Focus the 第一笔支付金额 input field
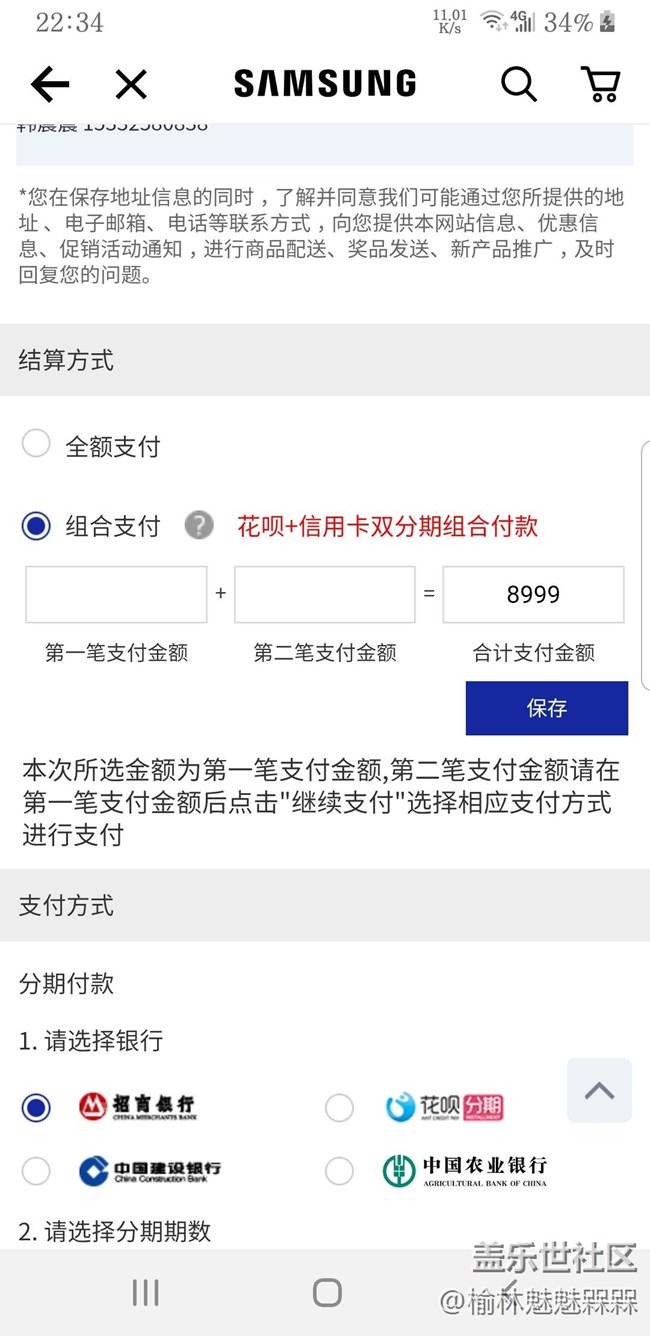Image resolution: width=650 pixels, height=1336 pixels. (x=116, y=595)
